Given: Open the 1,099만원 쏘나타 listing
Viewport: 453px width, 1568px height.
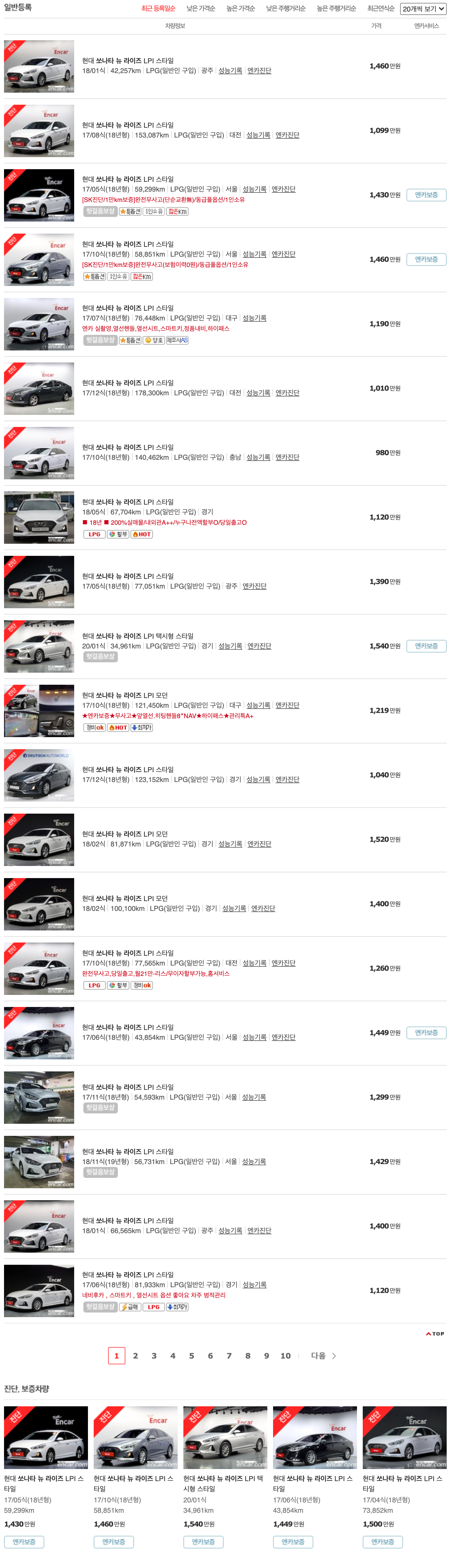Looking at the screenshot, I should click(128, 125).
